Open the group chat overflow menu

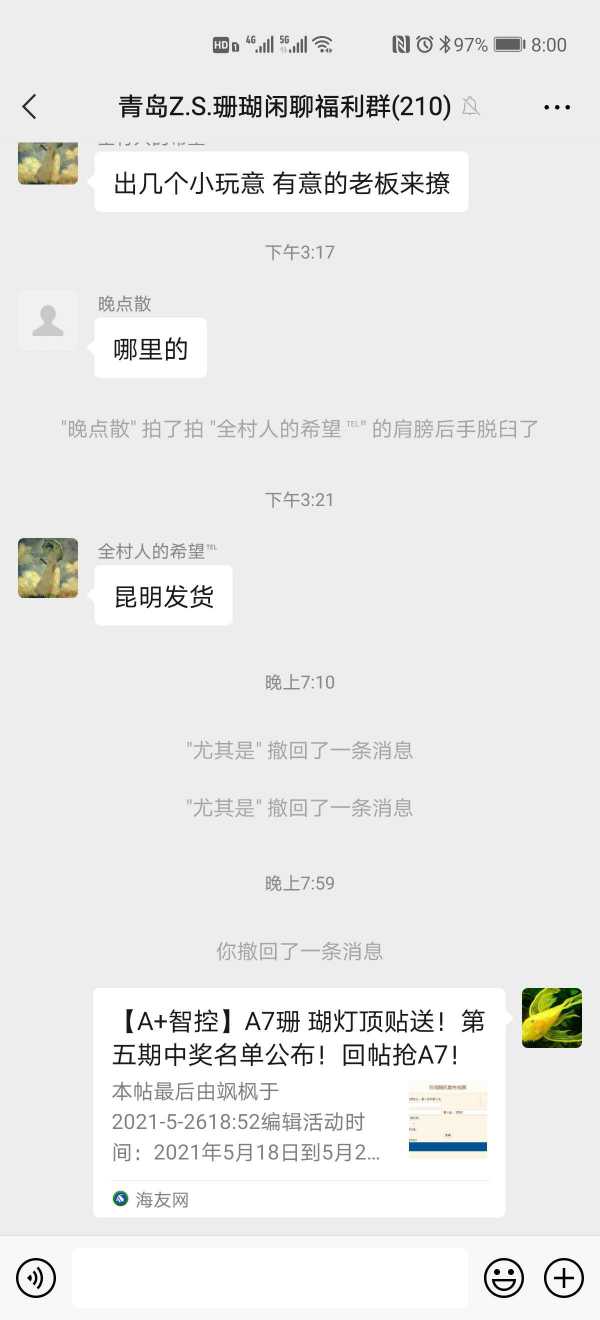(557, 107)
